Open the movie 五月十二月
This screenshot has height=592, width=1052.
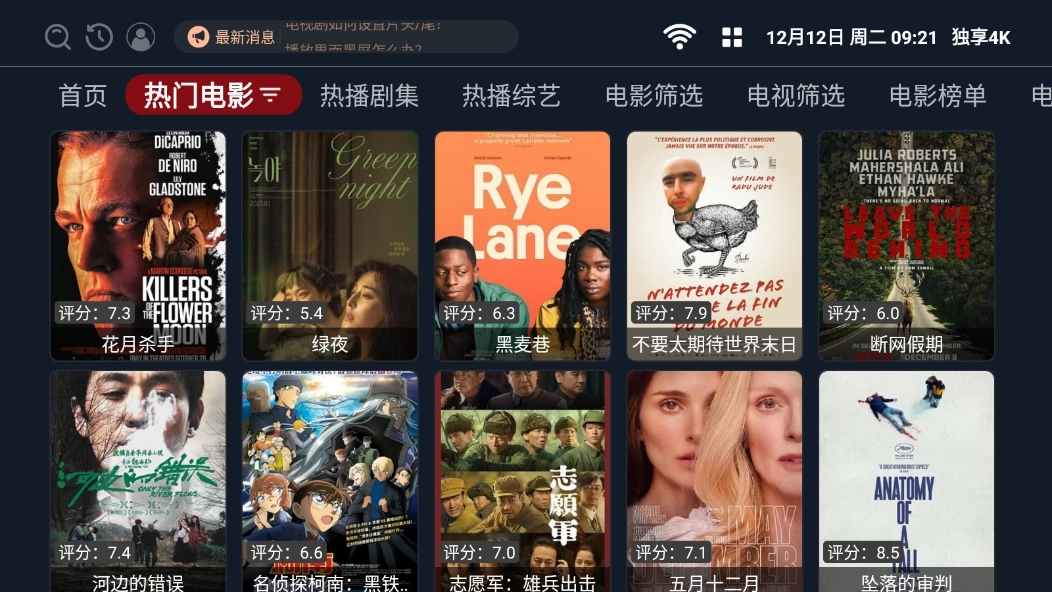tap(714, 482)
